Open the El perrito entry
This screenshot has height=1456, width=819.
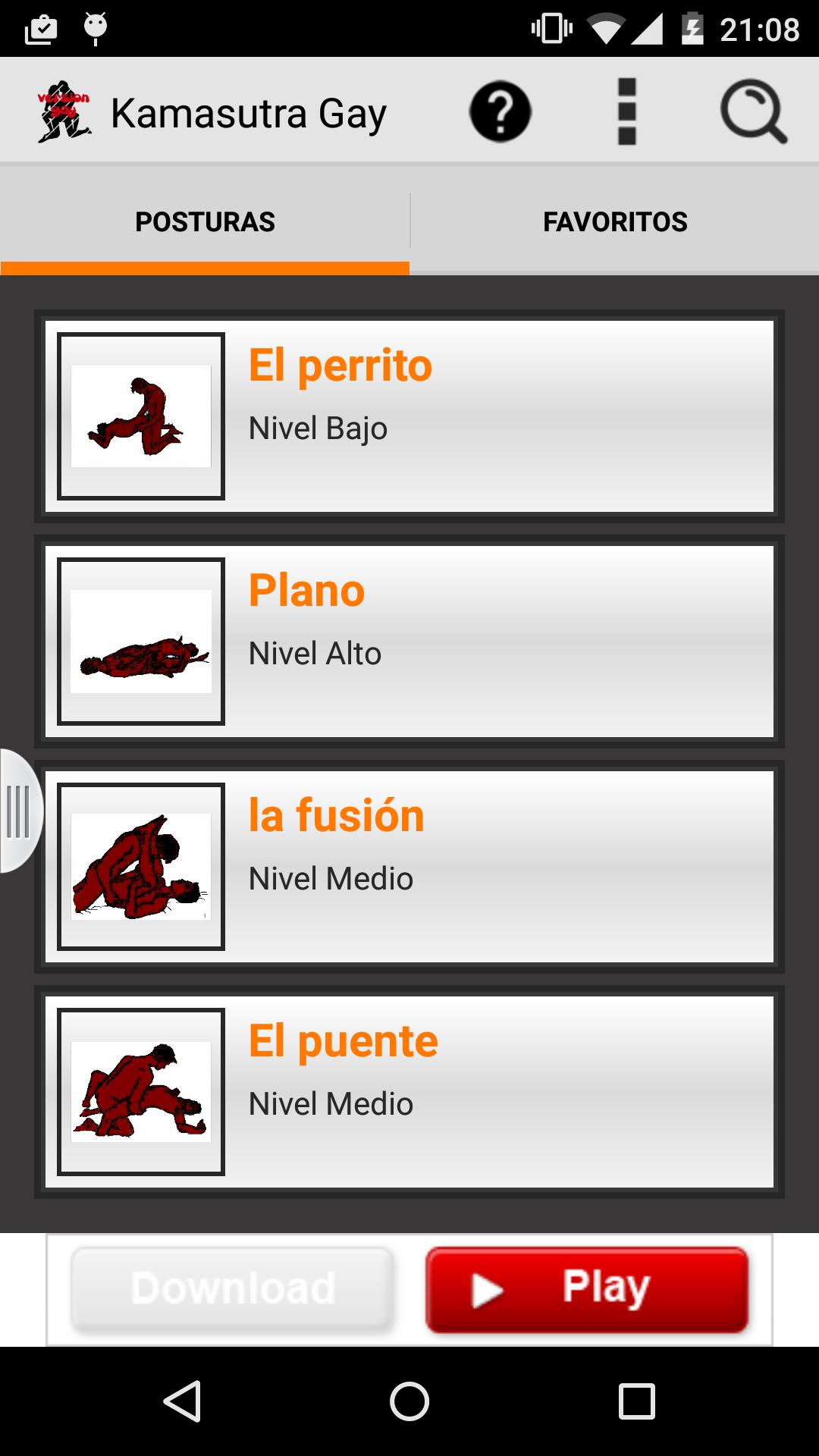[409, 416]
